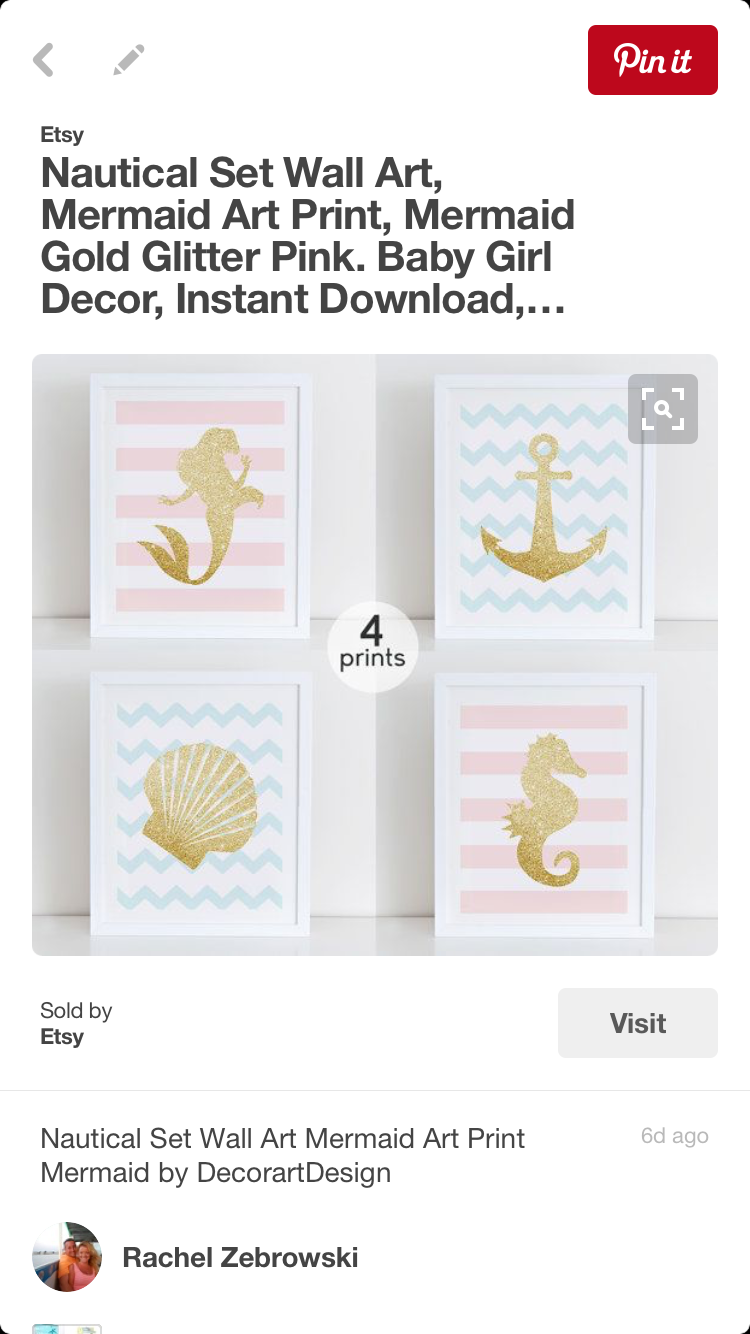The height and width of the screenshot is (1334, 750).
Task: Visit the Etsy product page
Action: [637, 1023]
